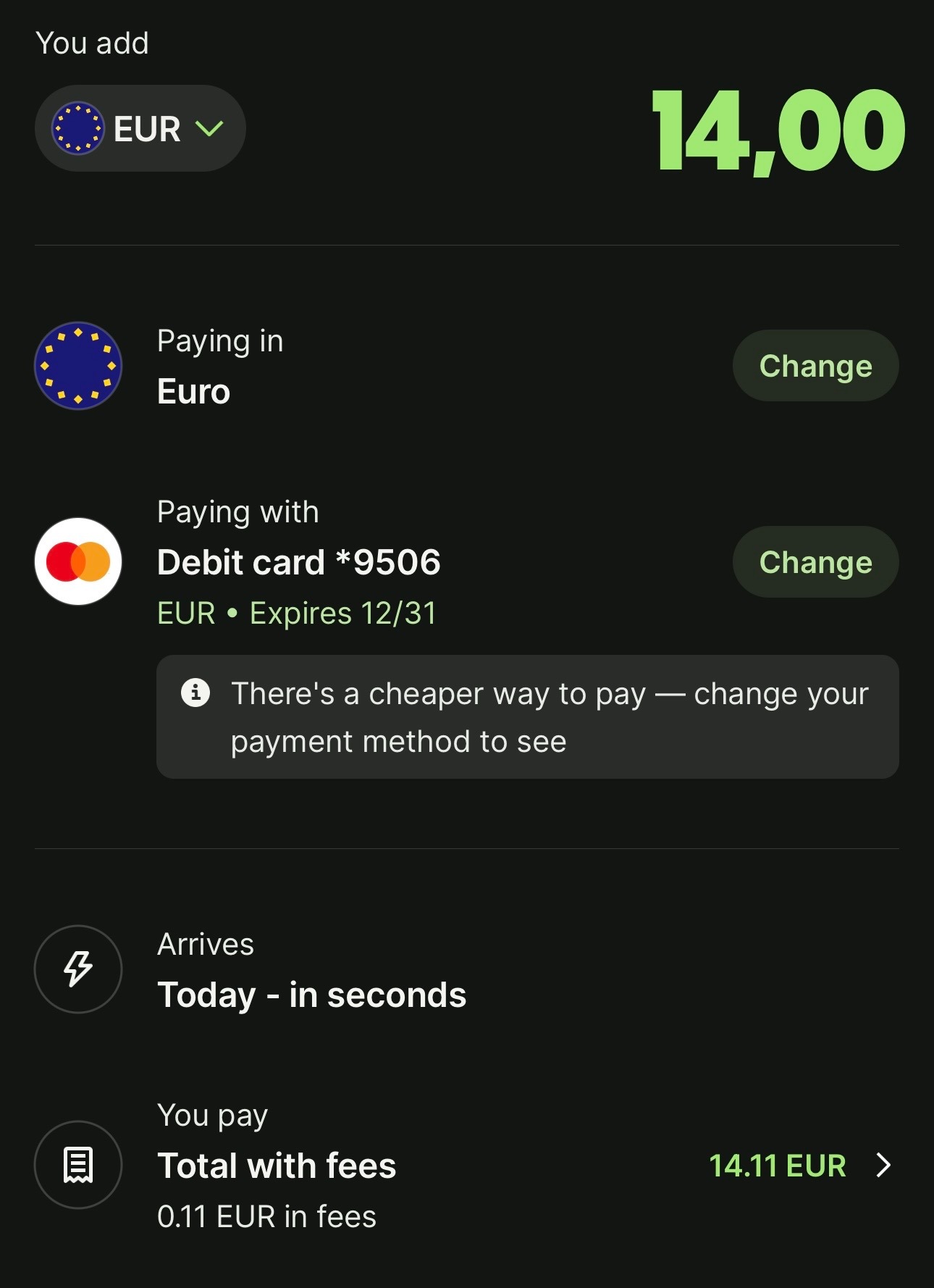Open the EUR currency dropdown
The width and height of the screenshot is (934, 1288).
pos(140,129)
